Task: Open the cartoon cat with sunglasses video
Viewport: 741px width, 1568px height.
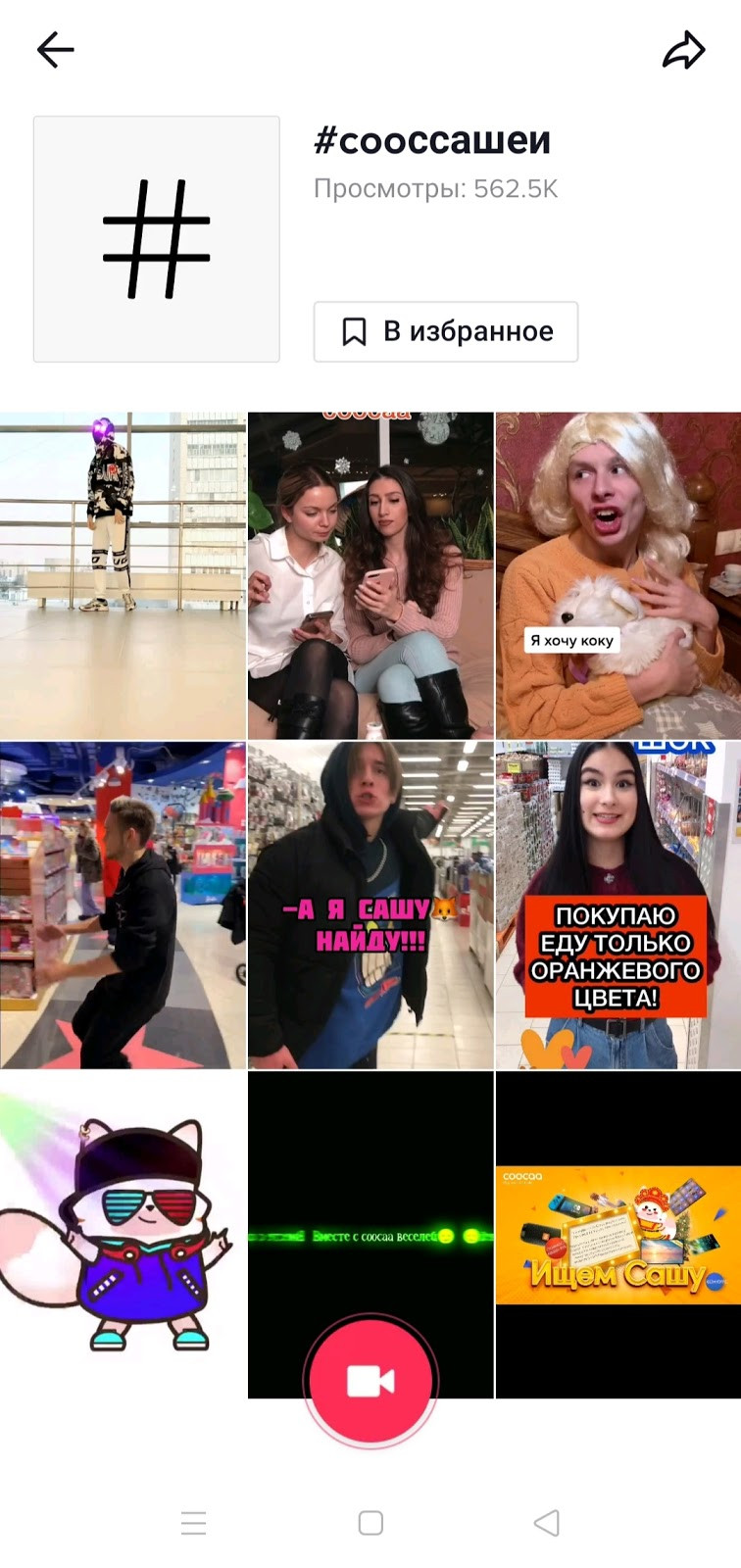Action: point(123,1235)
